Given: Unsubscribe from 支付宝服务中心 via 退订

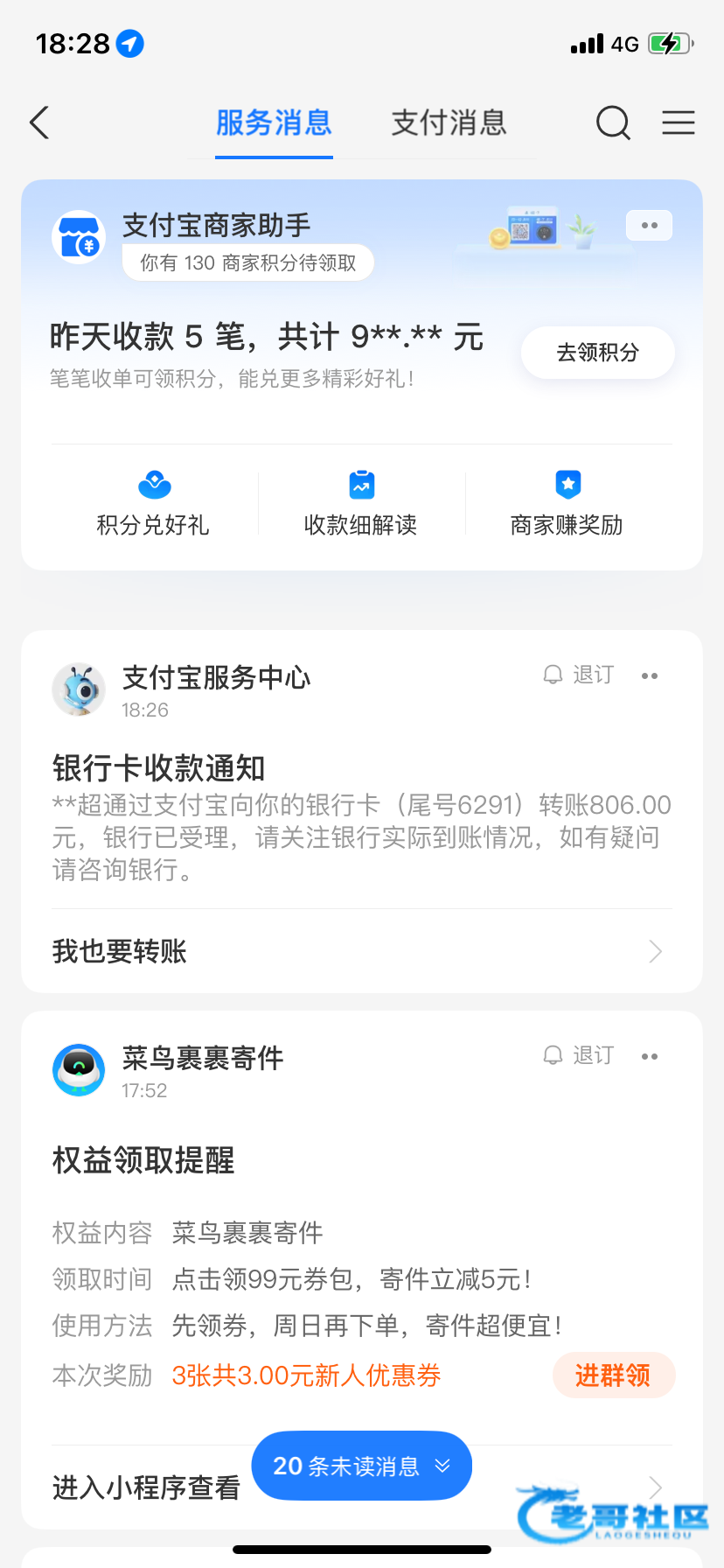Looking at the screenshot, I should [580, 675].
